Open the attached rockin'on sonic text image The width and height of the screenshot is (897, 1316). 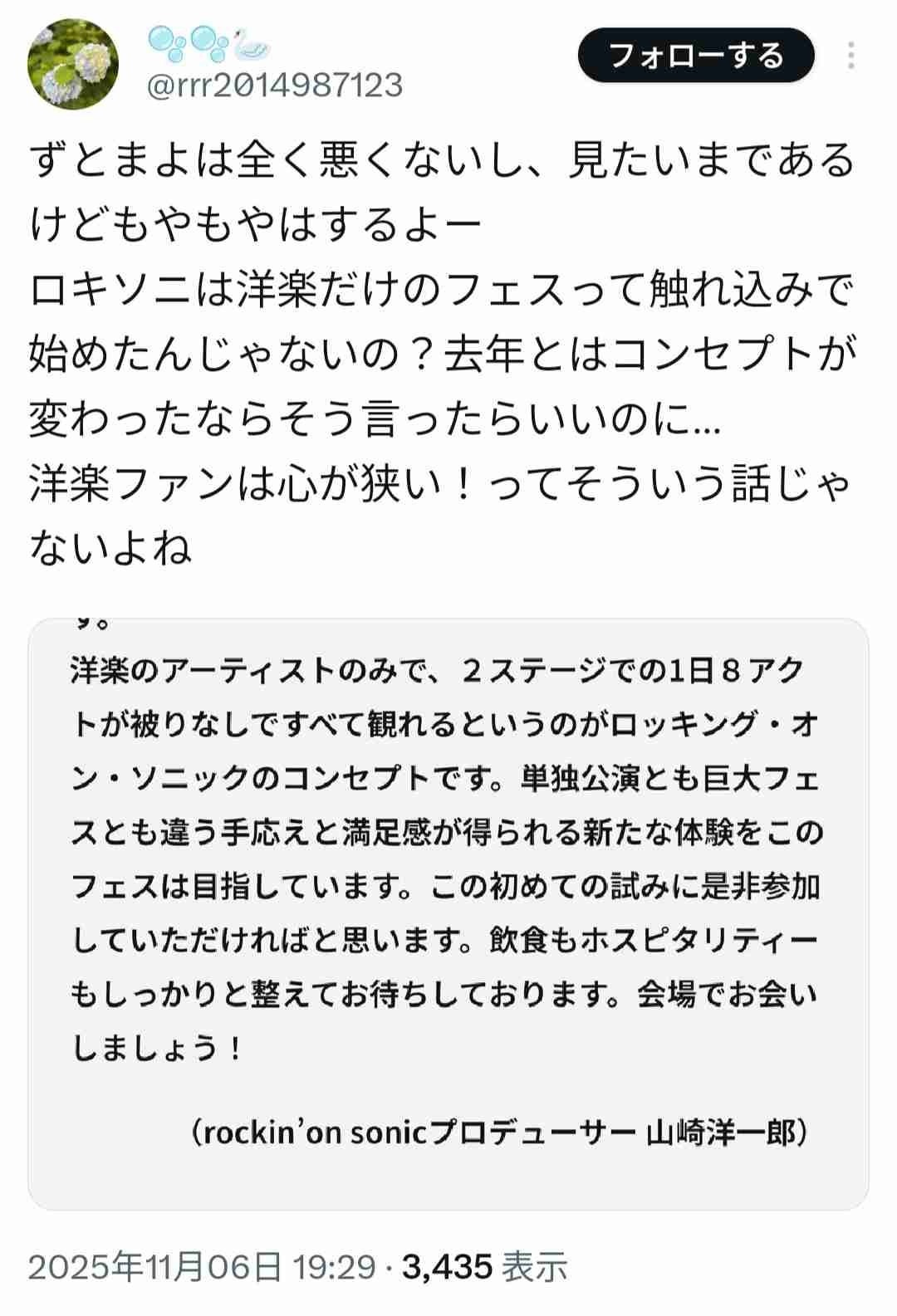[448, 913]
